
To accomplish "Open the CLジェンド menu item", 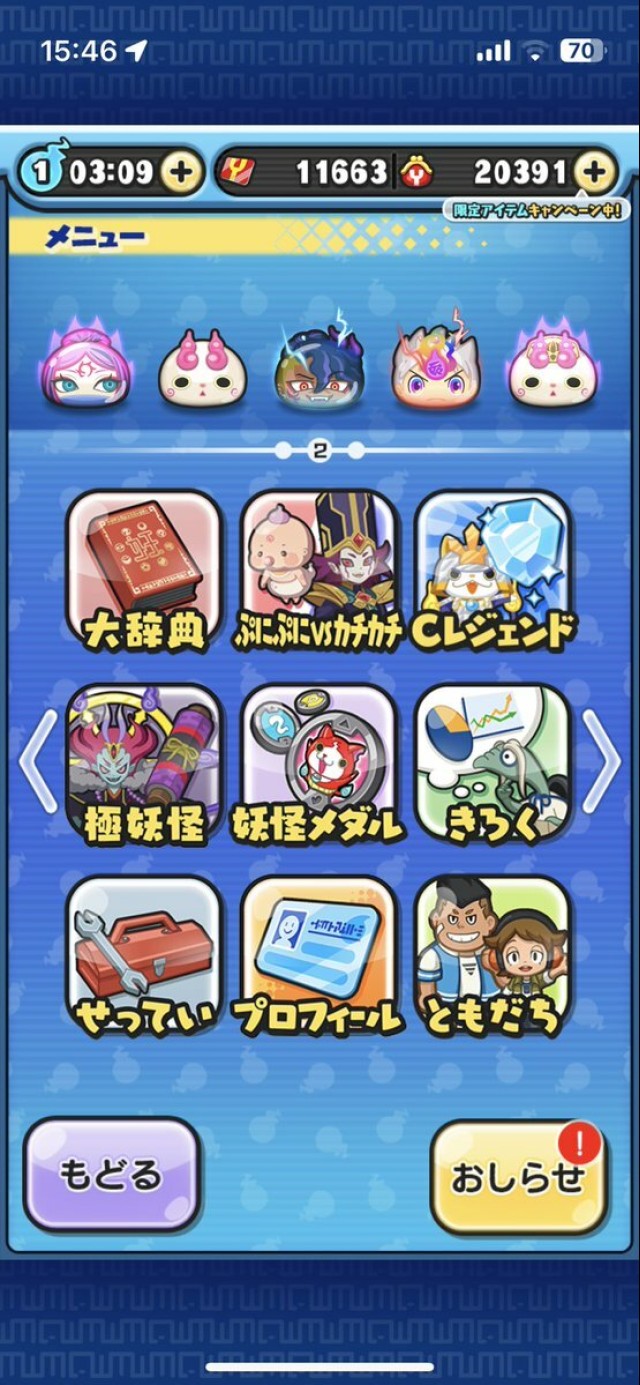I will (494, 570).
